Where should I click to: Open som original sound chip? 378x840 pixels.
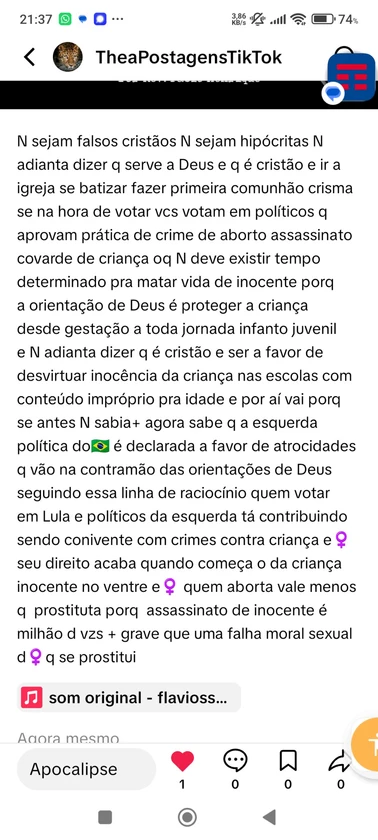click(x=128, y=698)
